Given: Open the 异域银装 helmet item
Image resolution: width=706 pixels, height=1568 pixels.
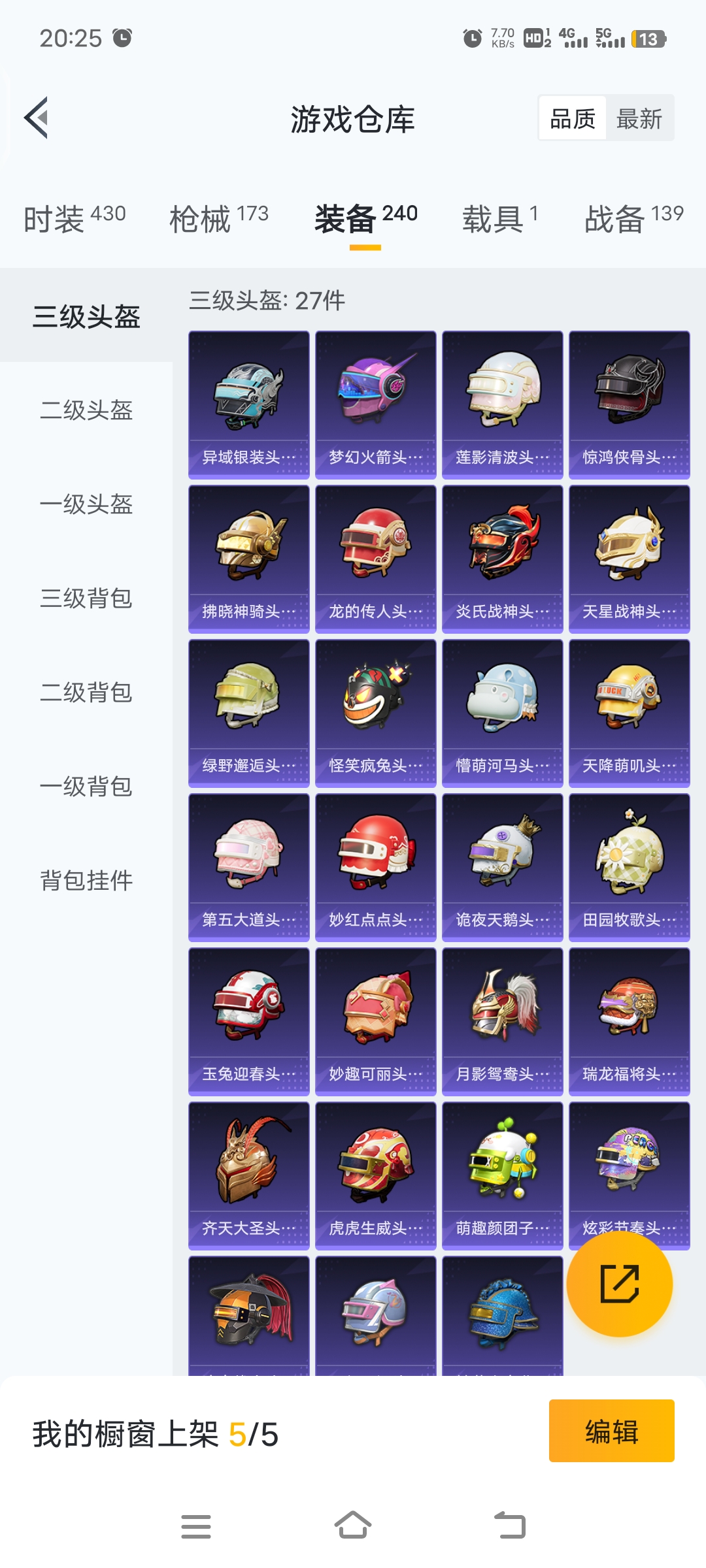Looking at the screenshot, I should tap(248, 405).
